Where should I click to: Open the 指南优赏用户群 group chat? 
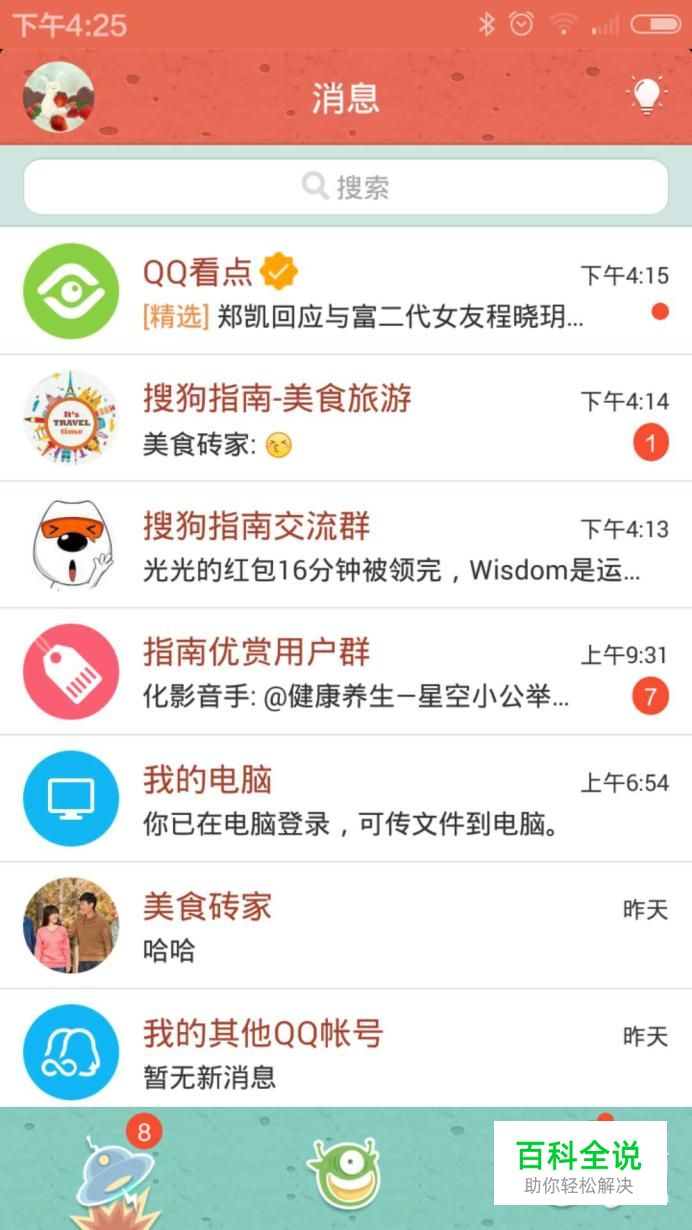coord(345,672)
